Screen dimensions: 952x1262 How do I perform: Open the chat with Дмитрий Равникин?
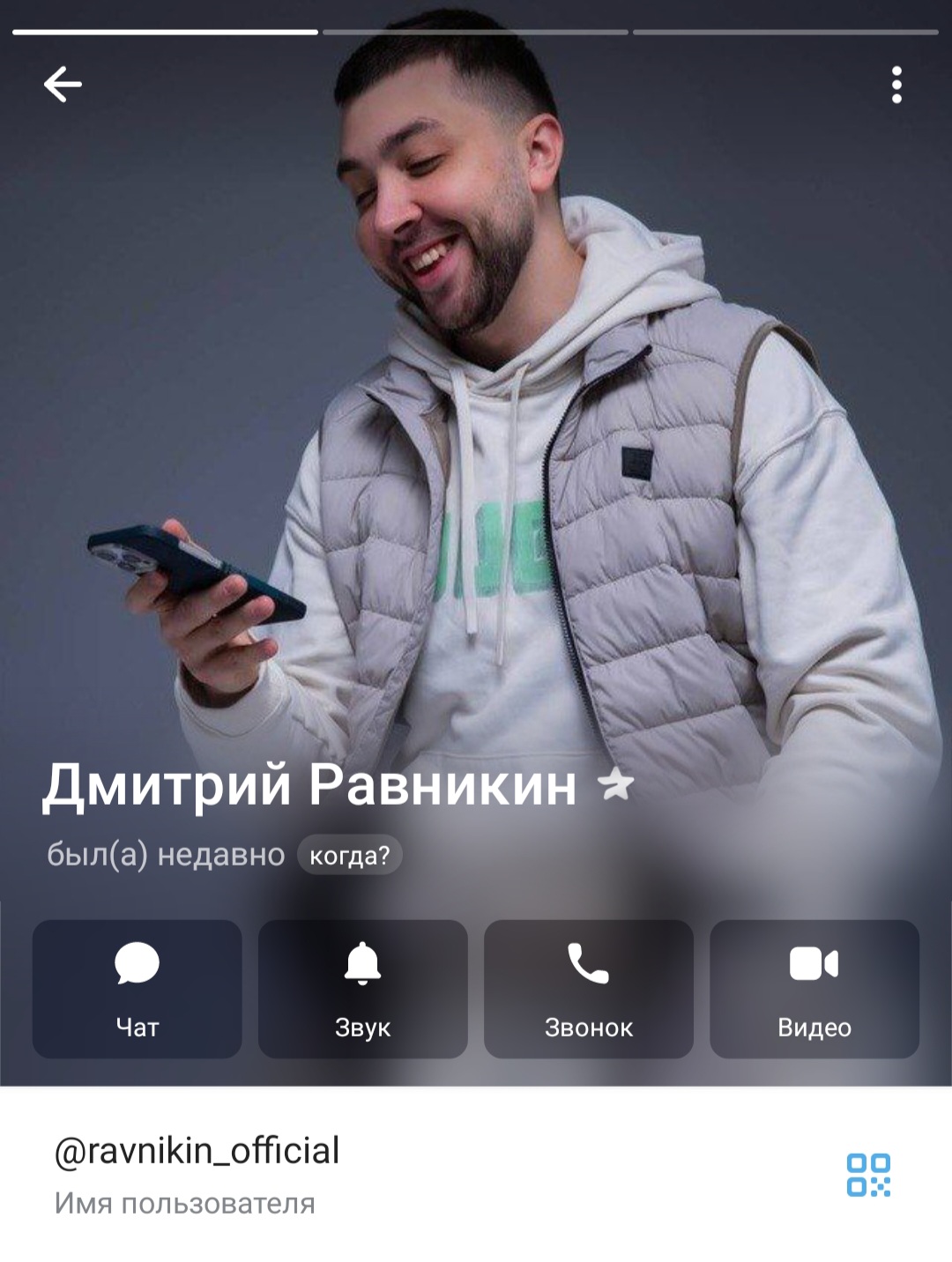137,989
